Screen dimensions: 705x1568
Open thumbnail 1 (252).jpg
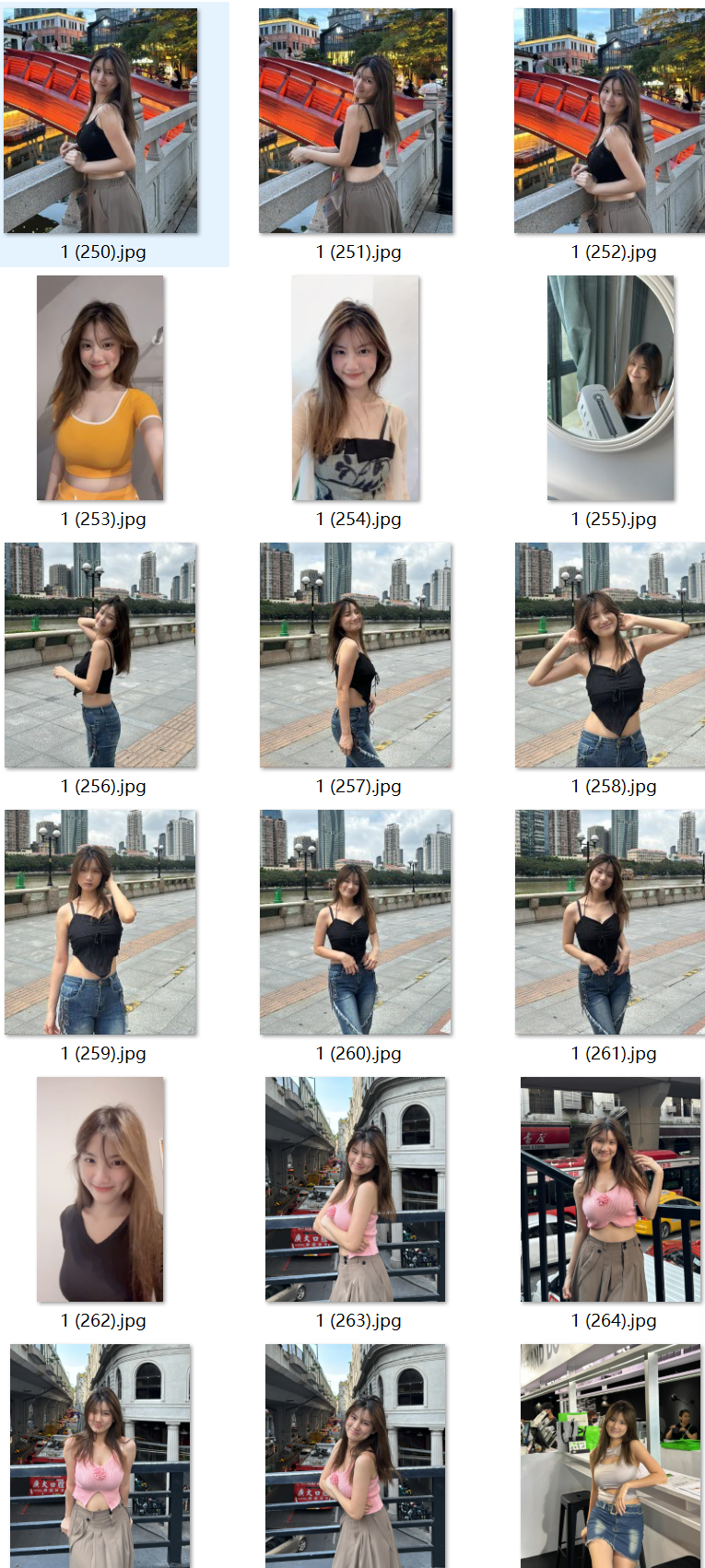(x=610, y=121)
